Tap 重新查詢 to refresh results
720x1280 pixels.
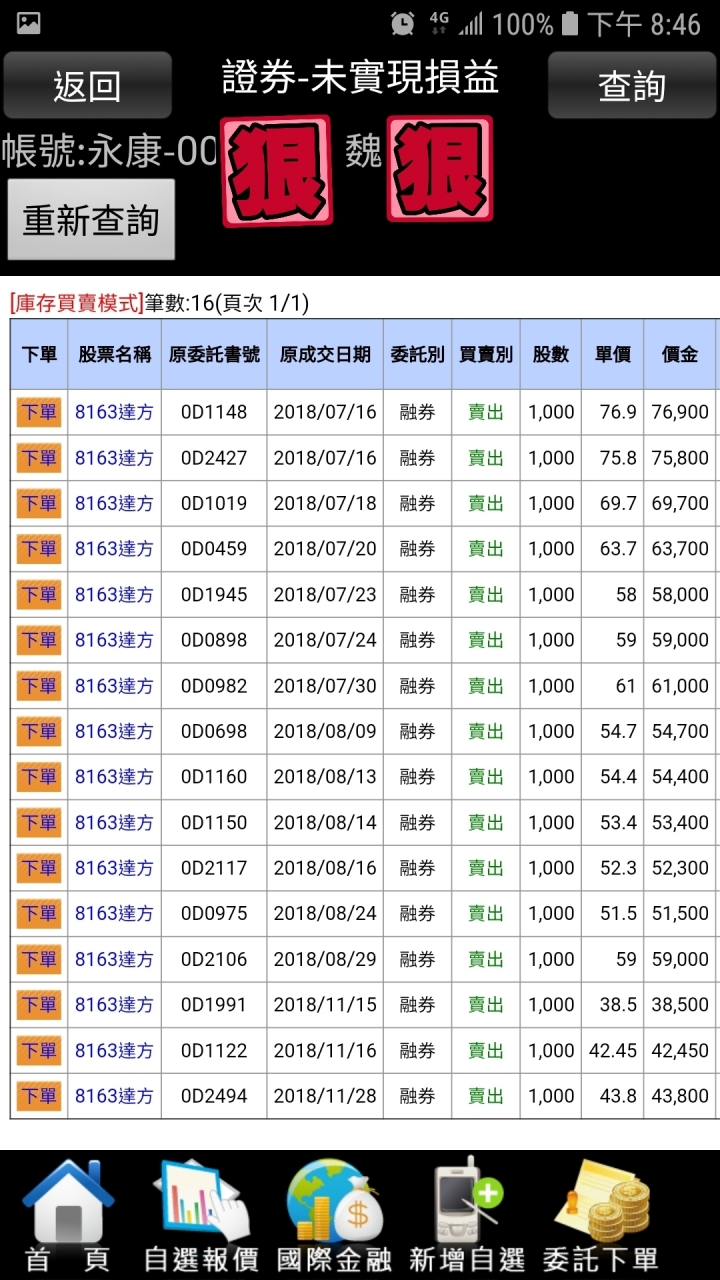pos(91,220)
